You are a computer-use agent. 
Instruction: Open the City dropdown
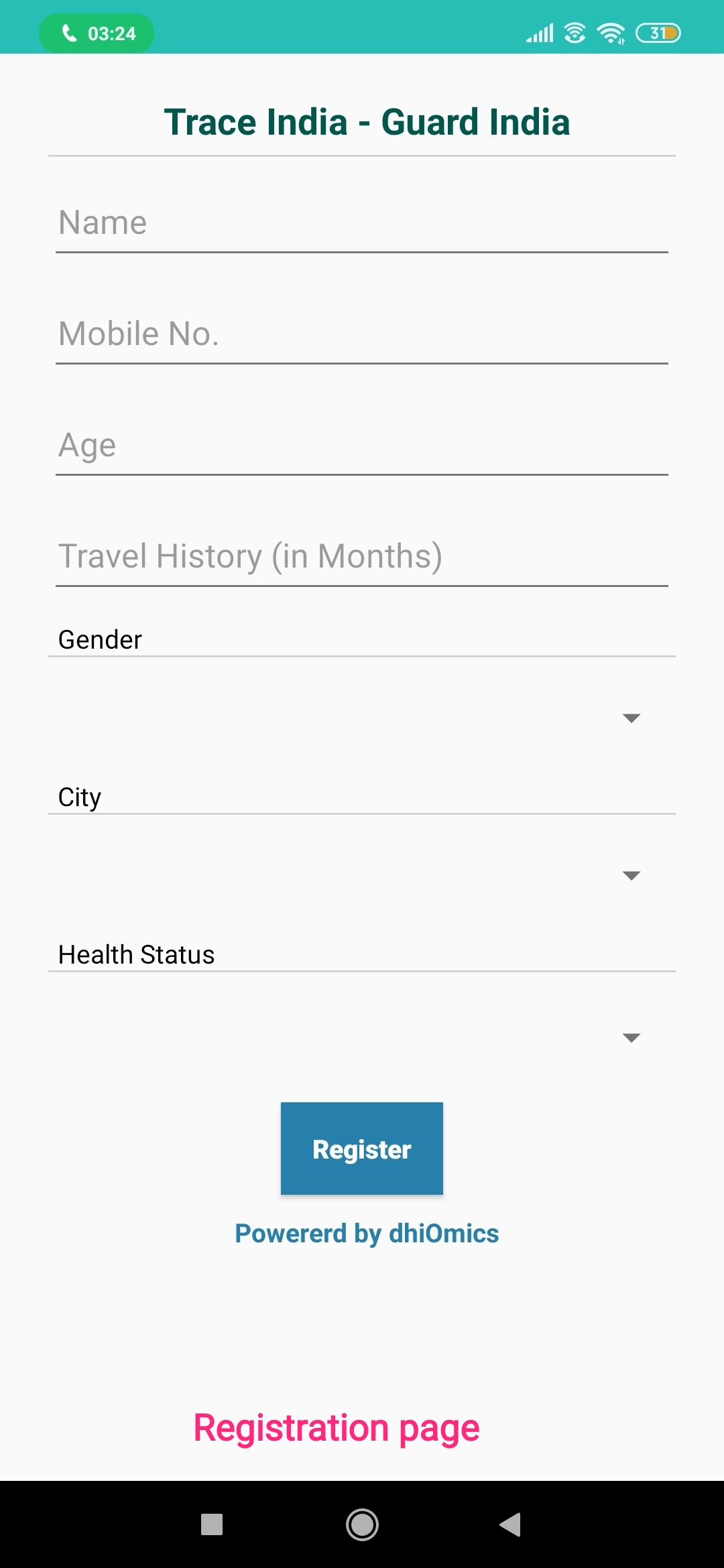pos(362,875)
